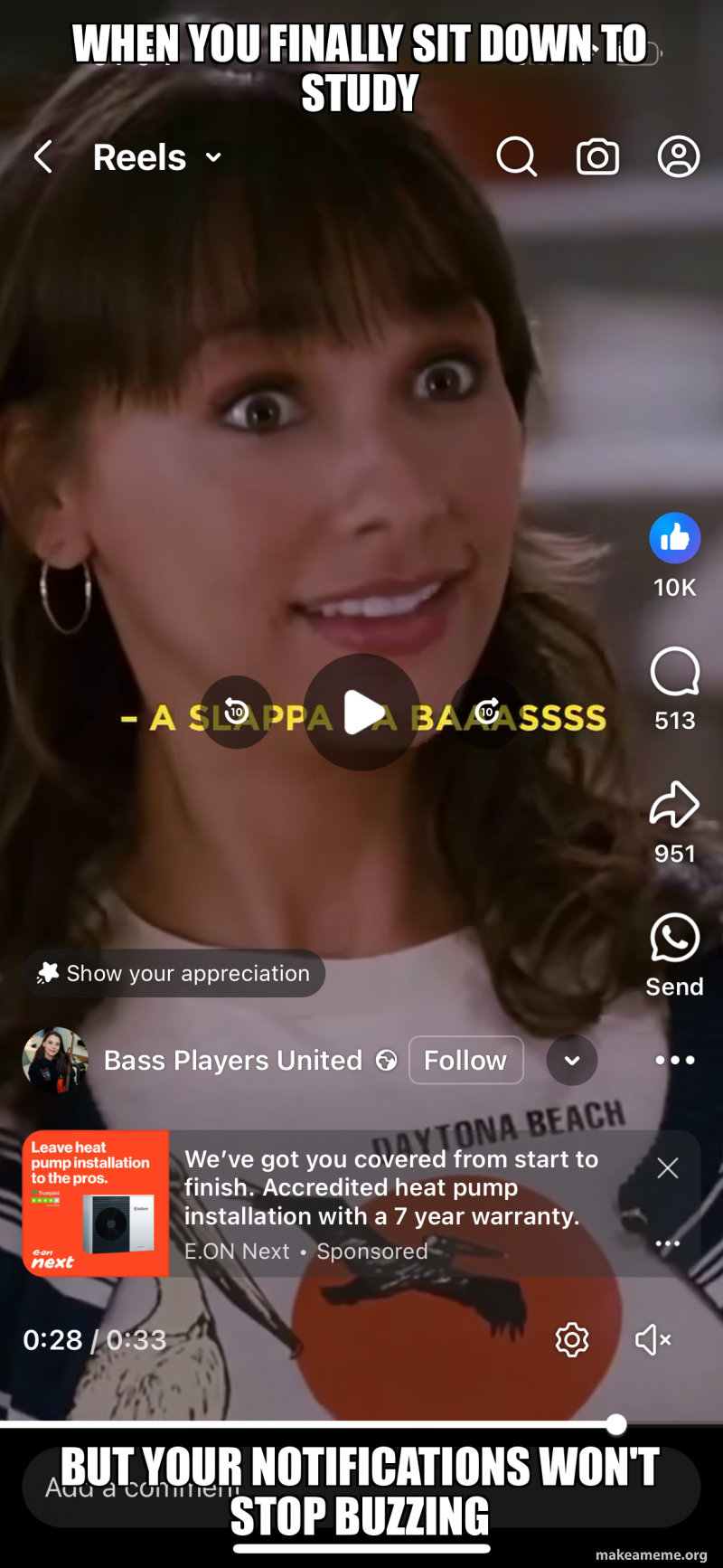Send the reel via WhatsApp
Screen dimensions: 723x1568
(x=673, y=937)
